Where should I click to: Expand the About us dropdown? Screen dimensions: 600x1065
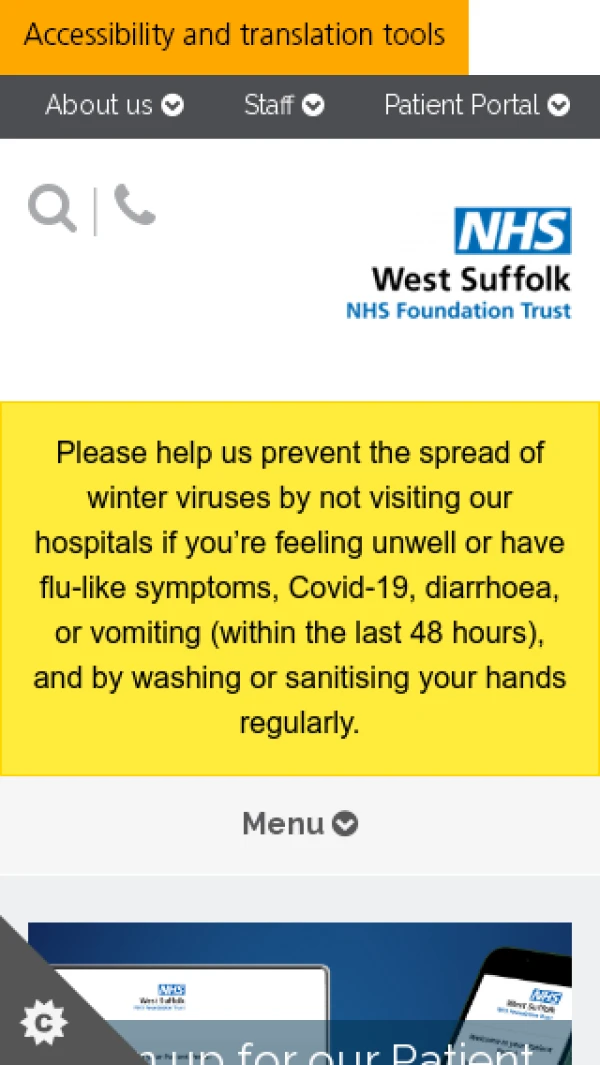click(114, 105)
